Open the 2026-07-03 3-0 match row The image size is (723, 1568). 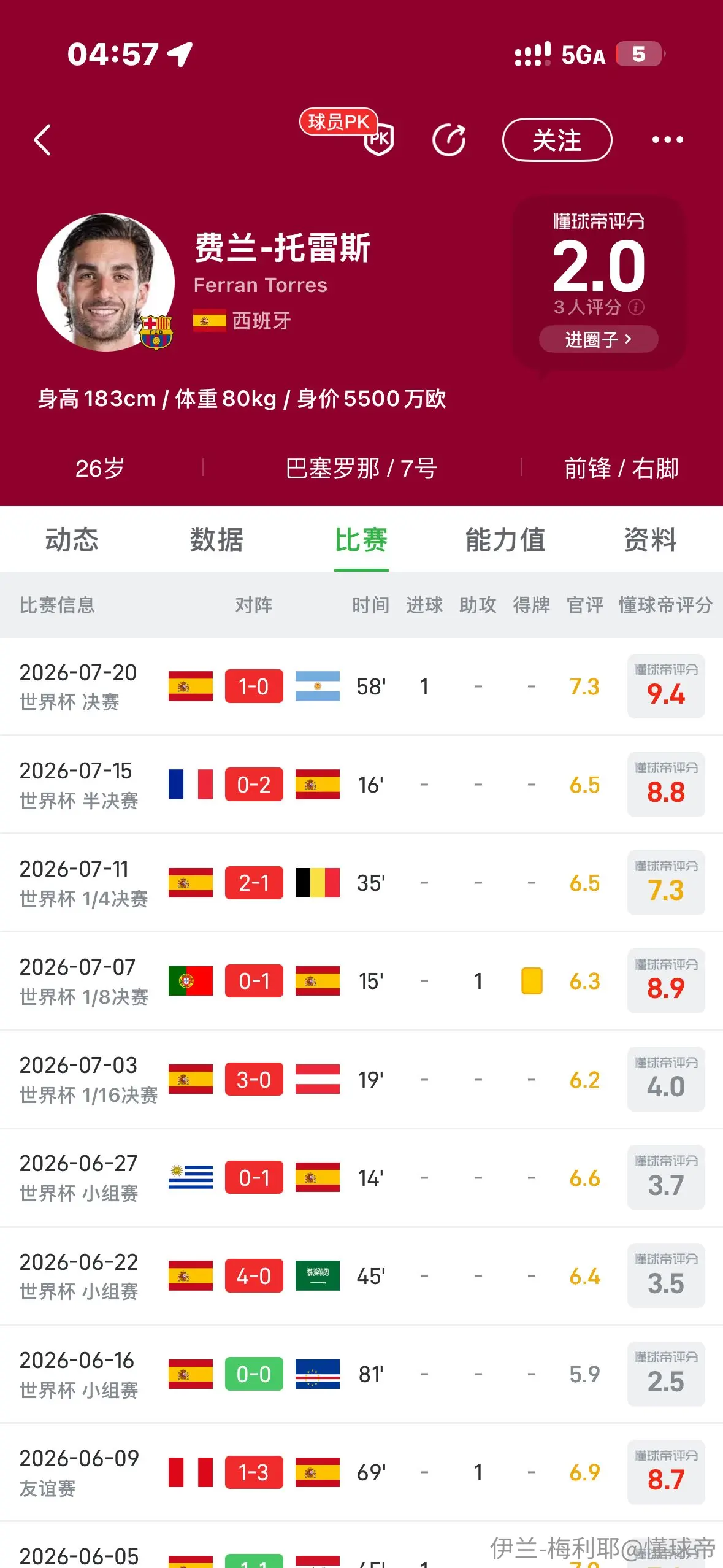point(361,1079)
